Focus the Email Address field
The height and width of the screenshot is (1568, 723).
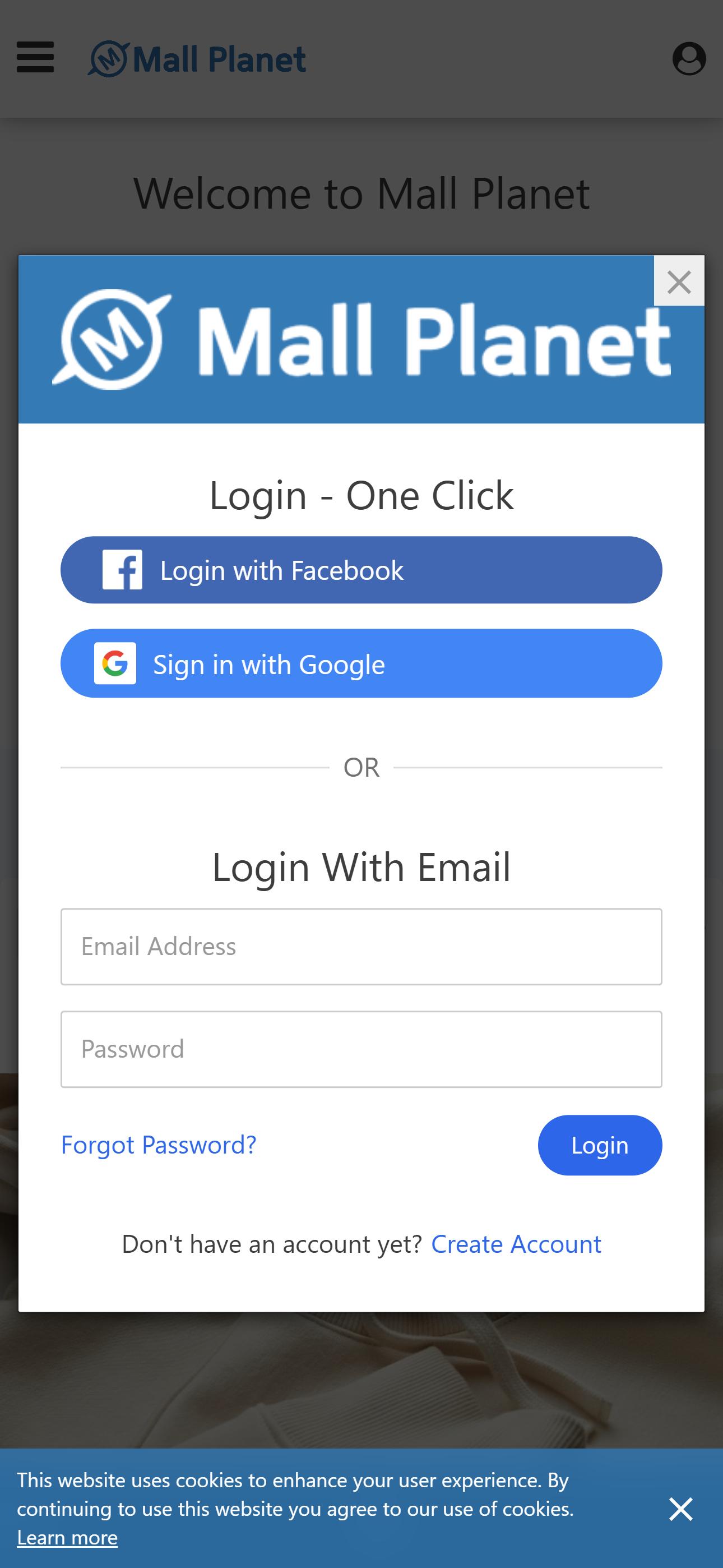coord(361,947)
